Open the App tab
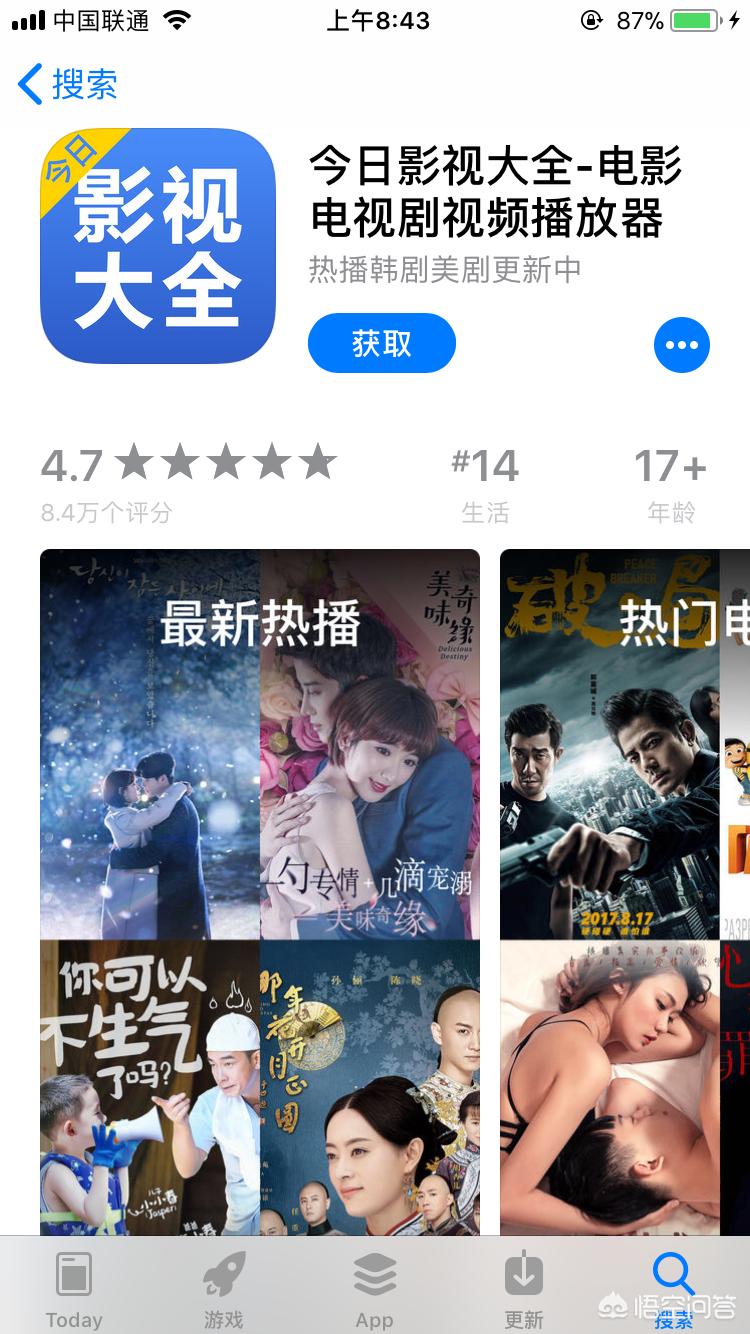 (374, 1288)
